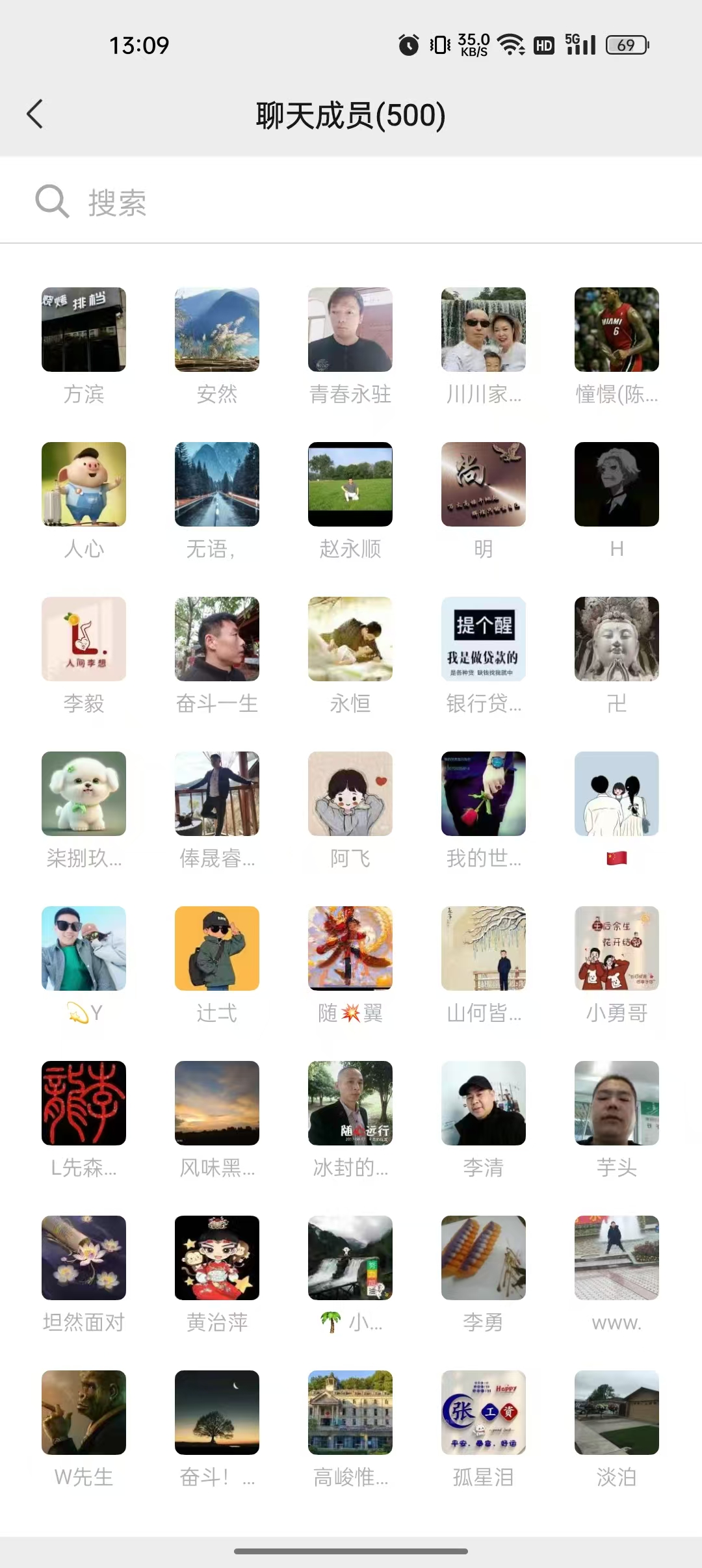Tap the 搜索 search field
This screenshot has height=1568, width=702.
click(351, 202)
